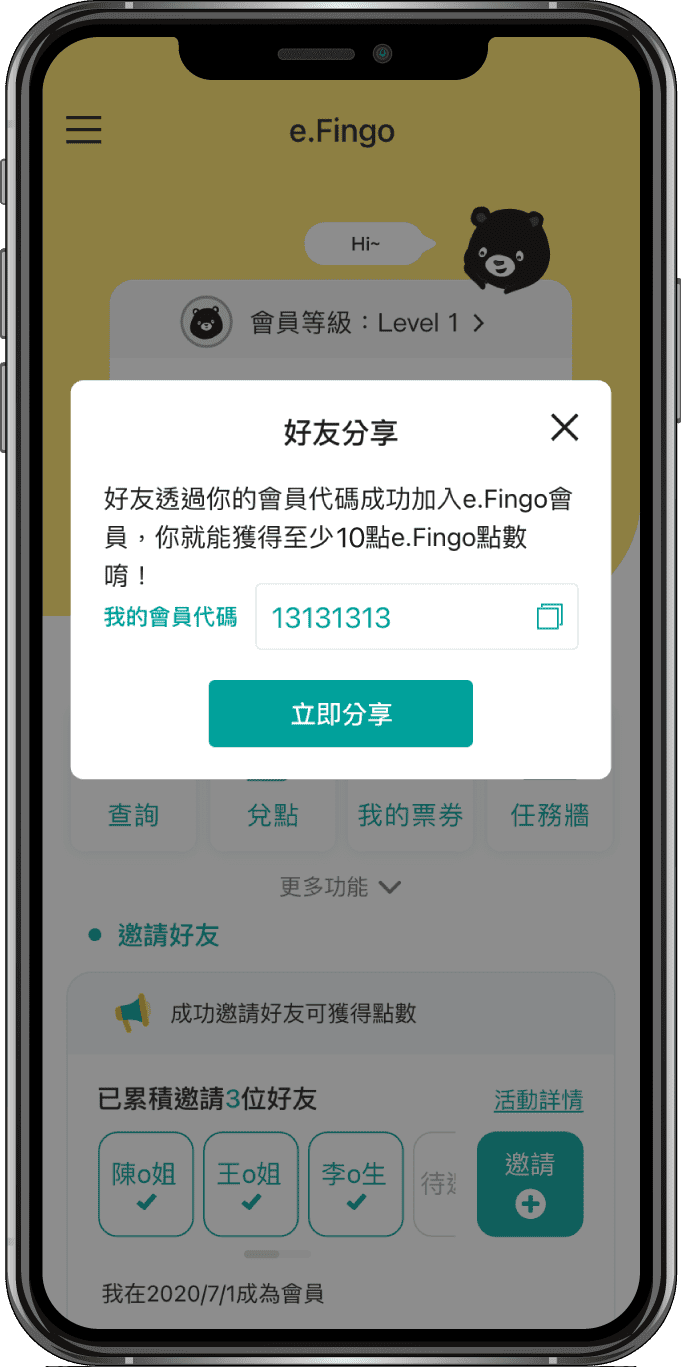Copy the member code 13131313
The height and width of the screenshot is (1367, 681).
pos(550,617)
